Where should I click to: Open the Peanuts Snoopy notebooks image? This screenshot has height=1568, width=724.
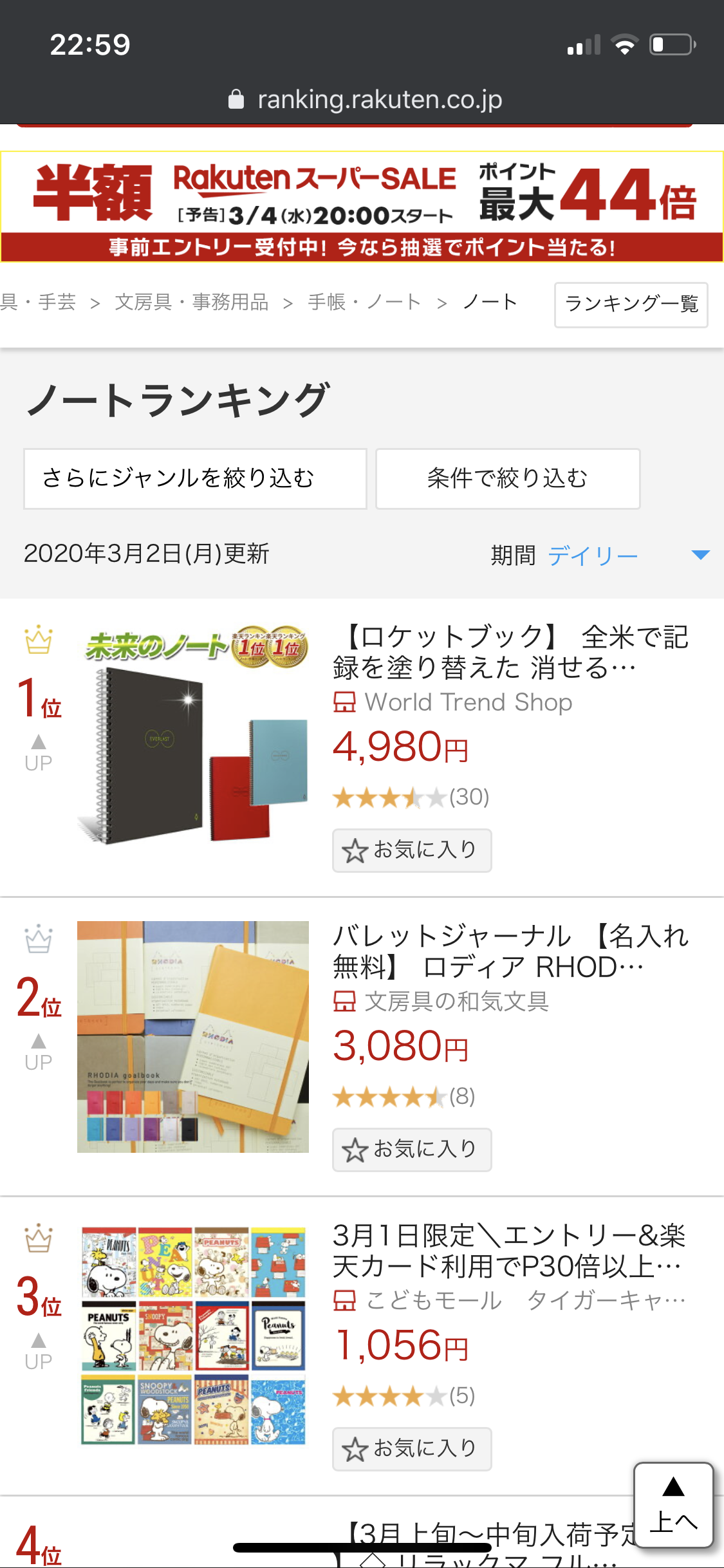193,1336
